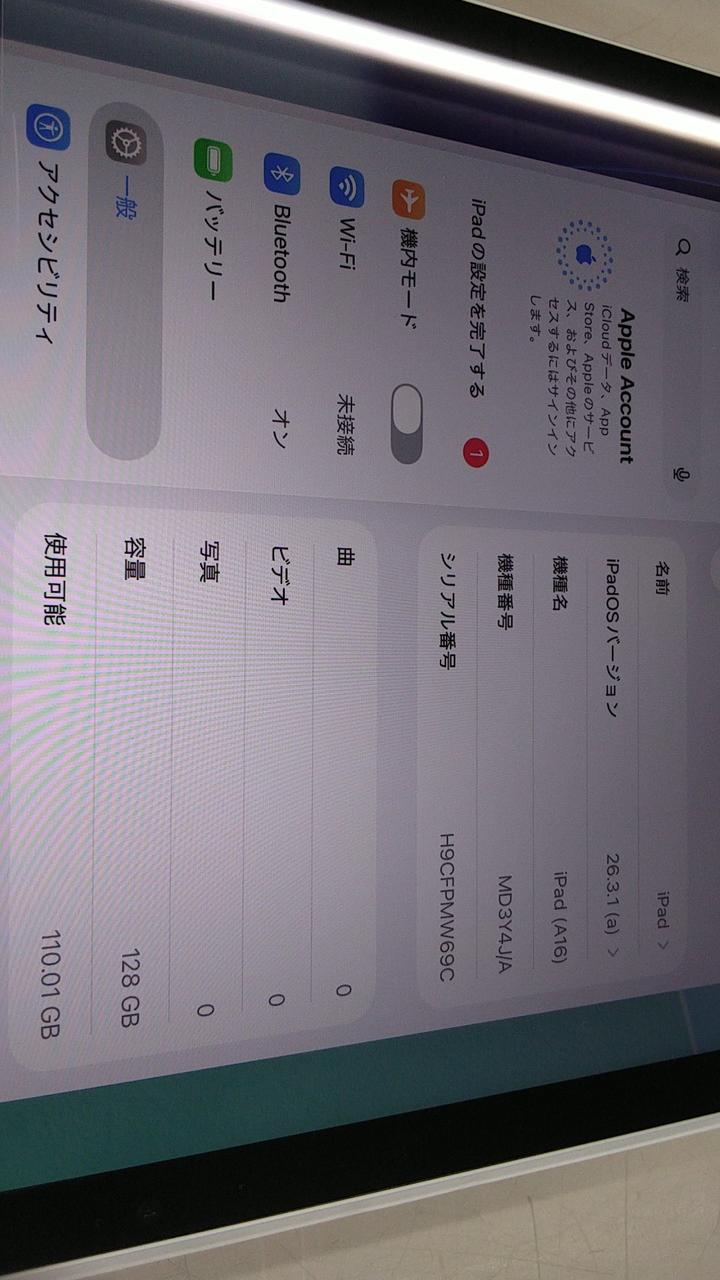720x1280 pixels.
Task: Toggle the 機内モード switch
Action: [407, 424]
